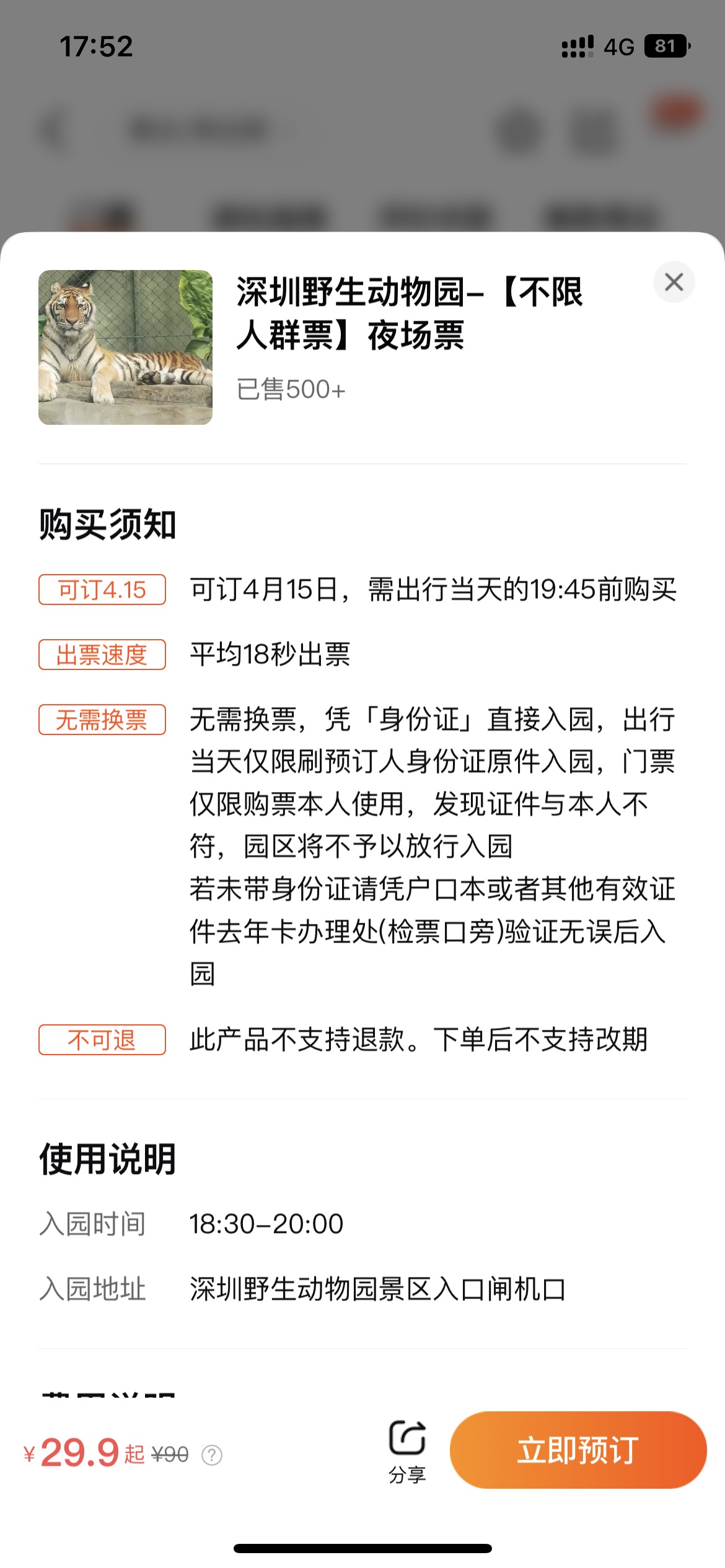Tap 立即预订 to book now
Image resolution: width=725 pixels, height=1568 pixels.
pos(578,1450)
